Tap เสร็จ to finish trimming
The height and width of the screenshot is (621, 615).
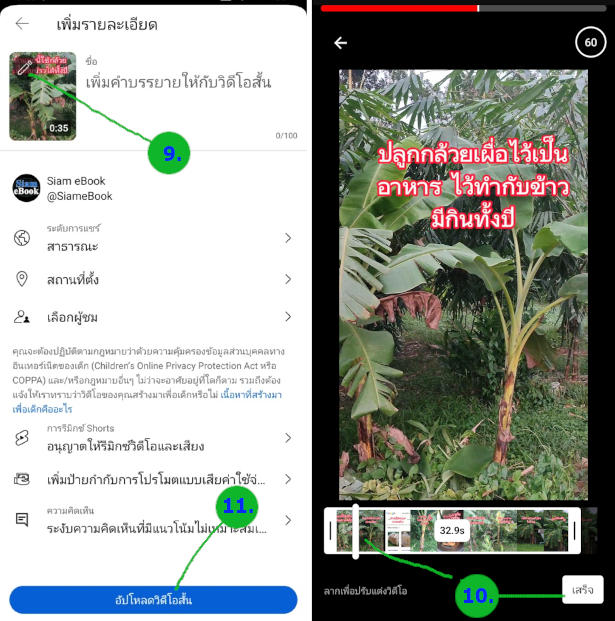582,590
